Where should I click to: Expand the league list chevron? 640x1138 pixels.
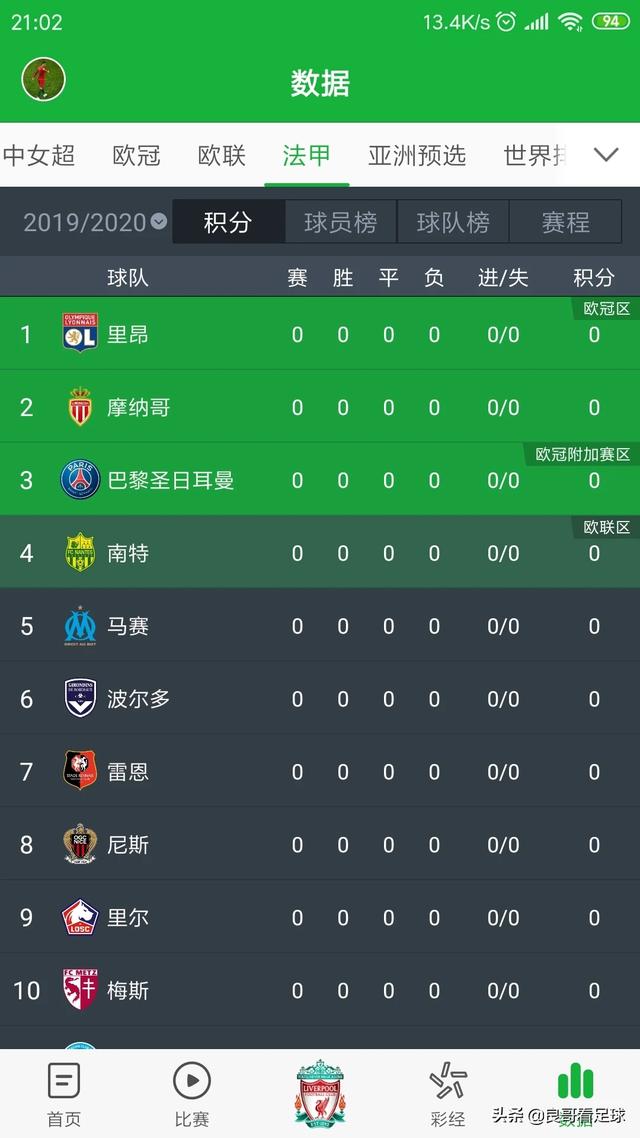coord(606,155)
